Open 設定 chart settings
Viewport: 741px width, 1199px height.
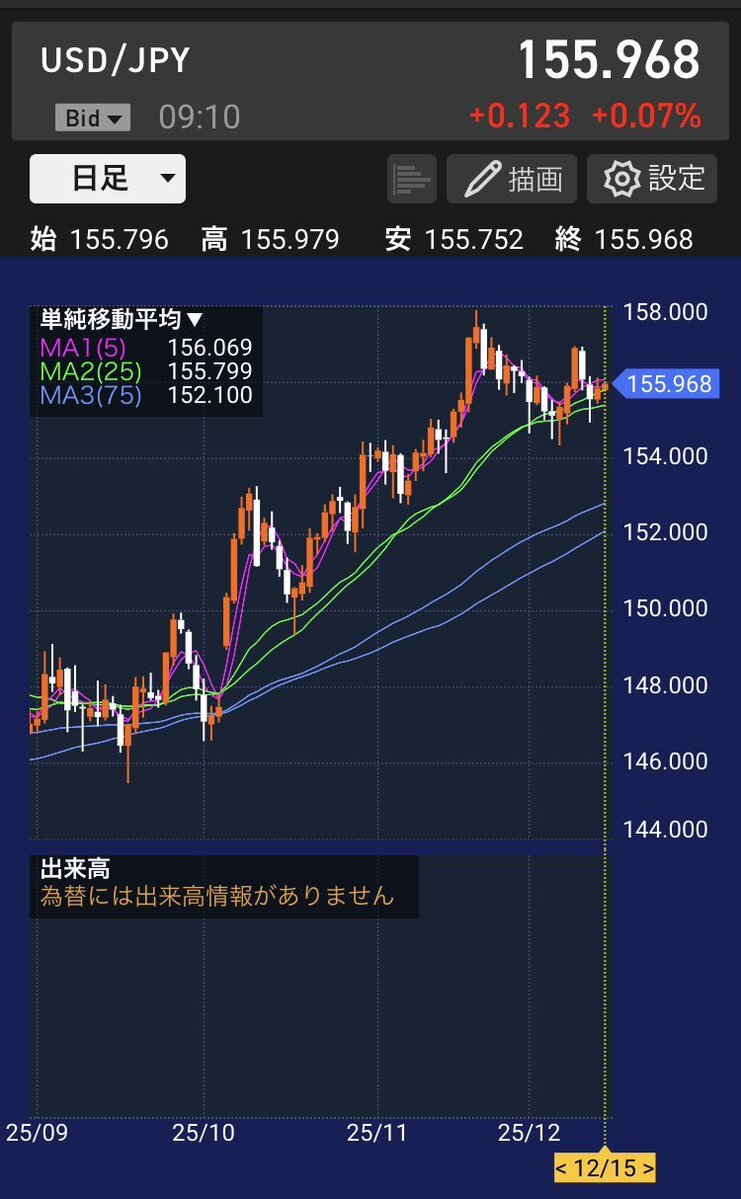tap(652, 180)
